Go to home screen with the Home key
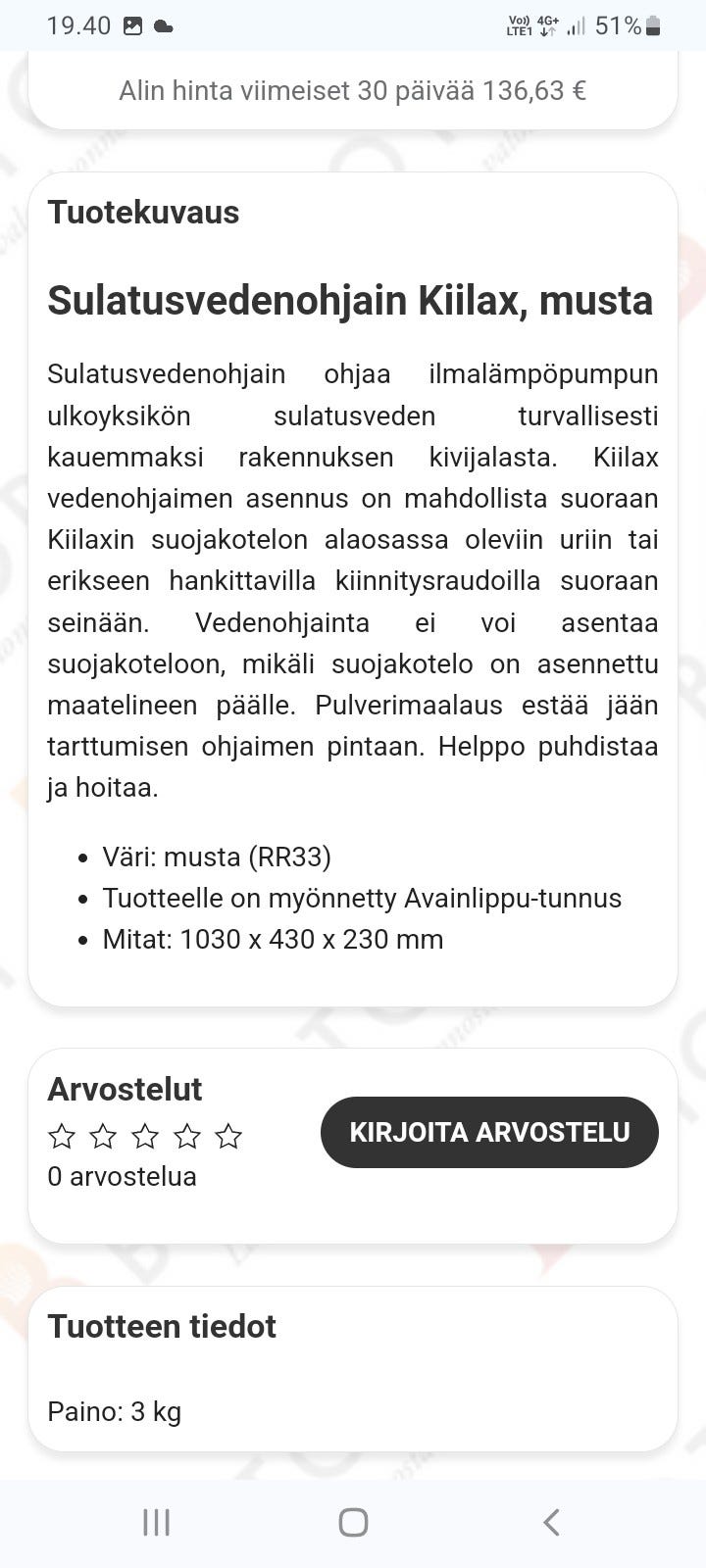Screen dimensions: 706x1568 click(352, 1522)
